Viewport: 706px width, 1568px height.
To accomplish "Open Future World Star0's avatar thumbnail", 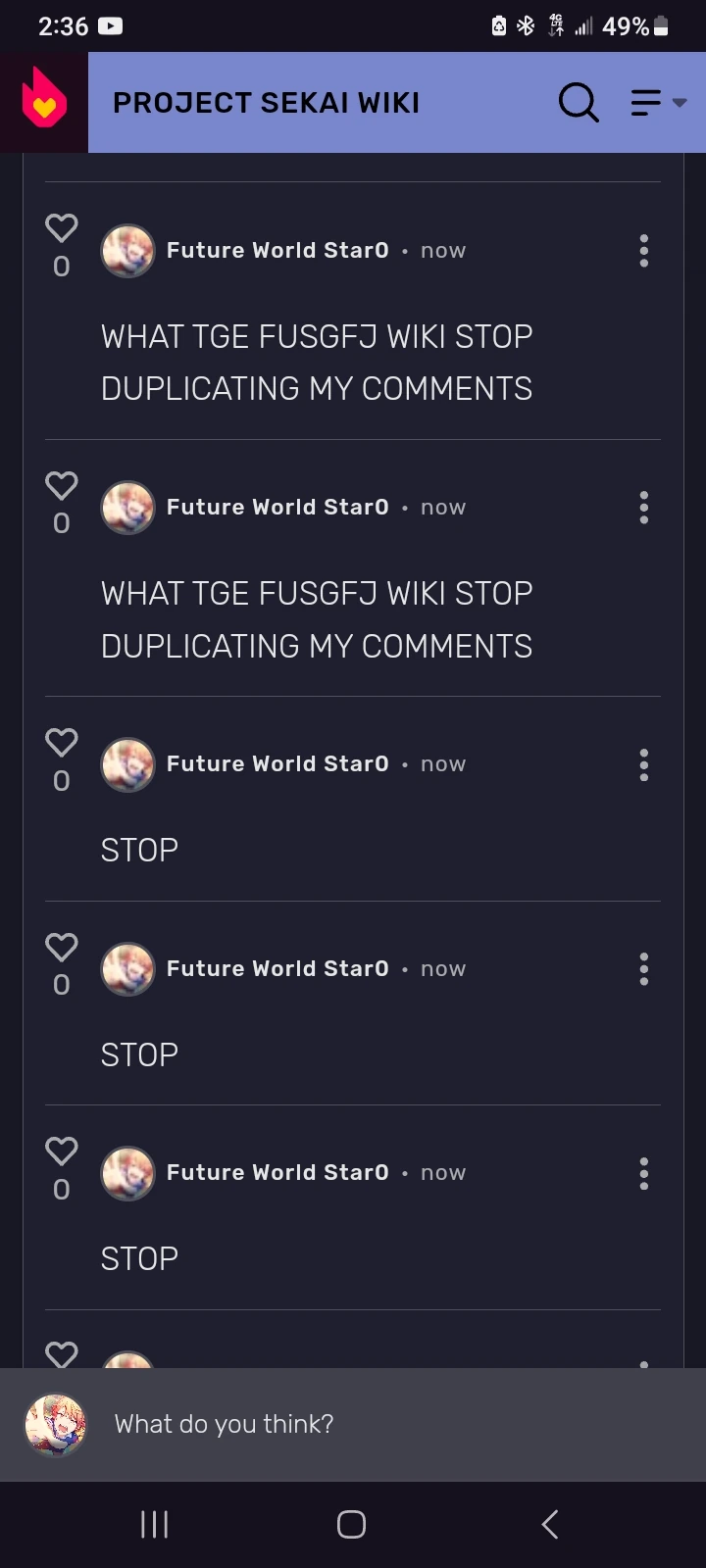I will (127, 251).
